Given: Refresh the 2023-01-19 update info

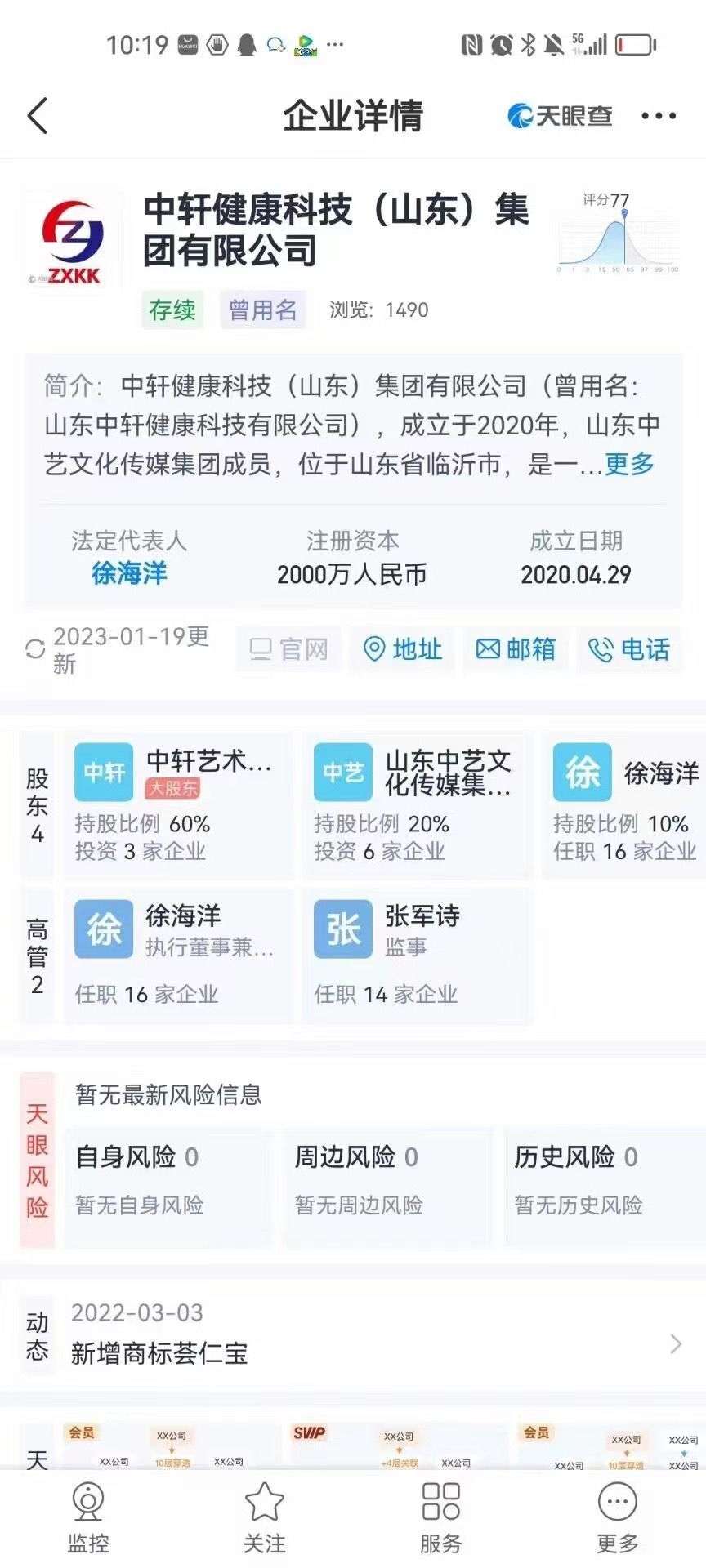Looking at the screenshot, I should pyautogui.click(x=35, y=649).
